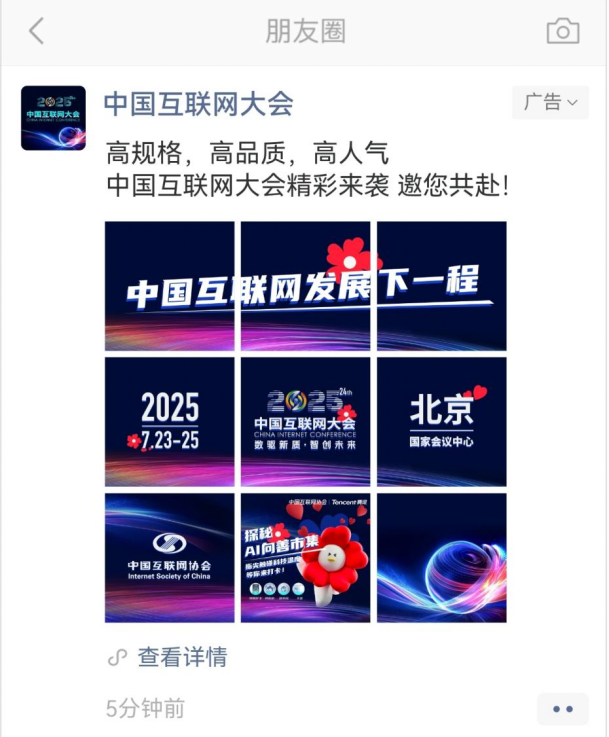View the 2025 7.23-25 date tile
This screenshot has height=737, width=609.
point(169,421)
